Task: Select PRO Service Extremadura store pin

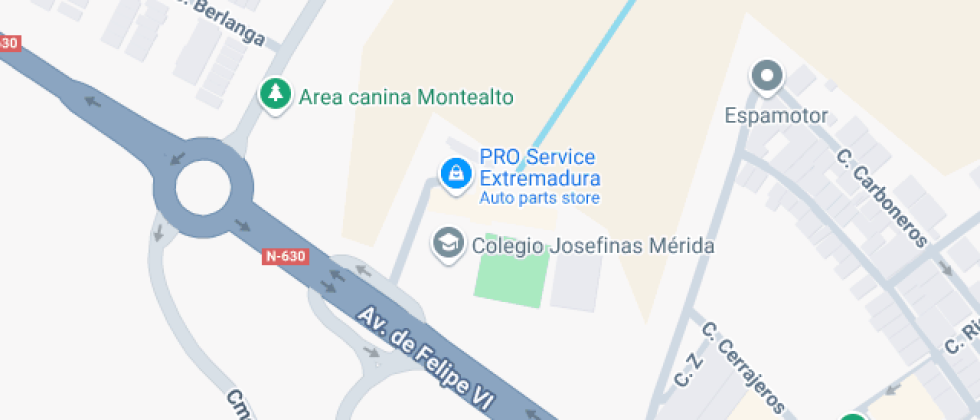Action: point(456,174)
